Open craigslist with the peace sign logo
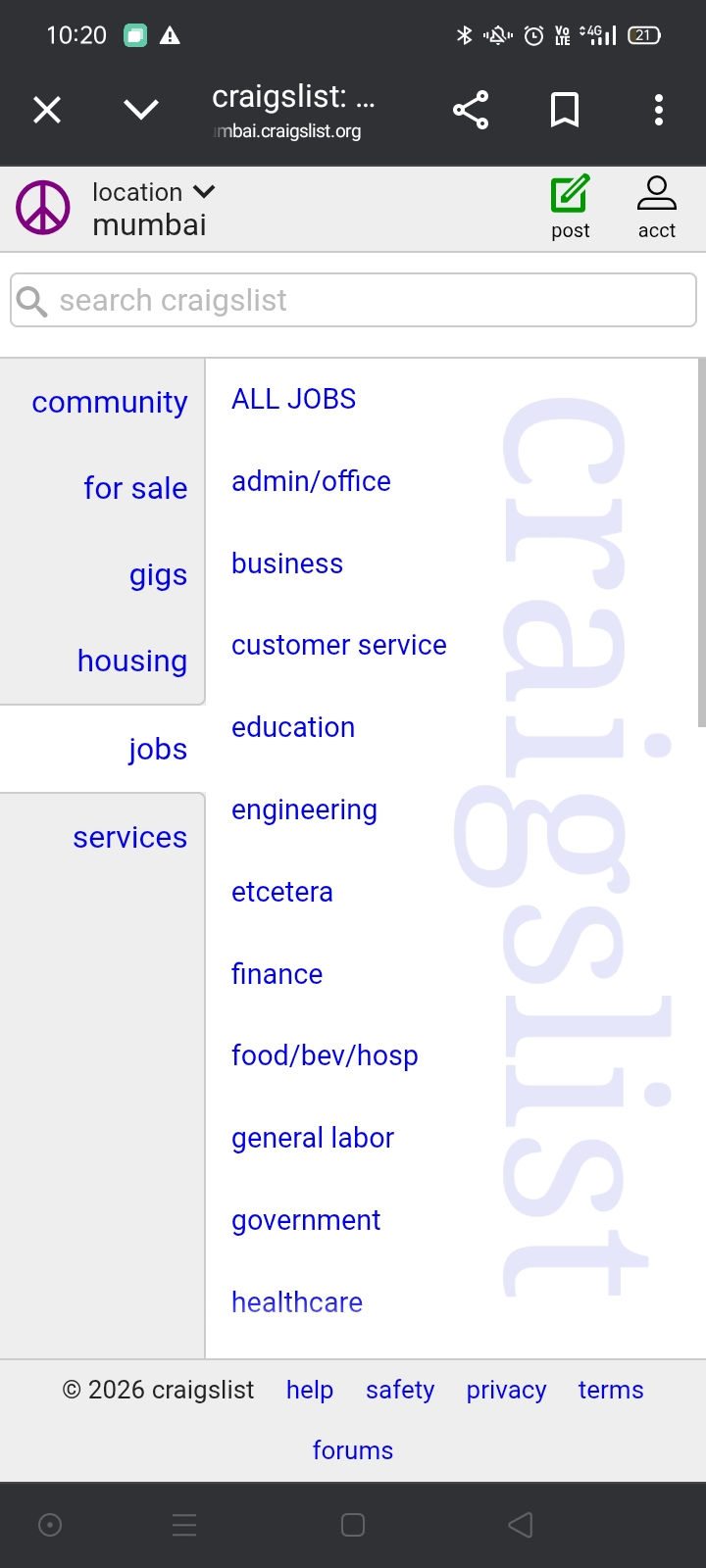This screenshot has height=1568, width=706. click(41, 207)
